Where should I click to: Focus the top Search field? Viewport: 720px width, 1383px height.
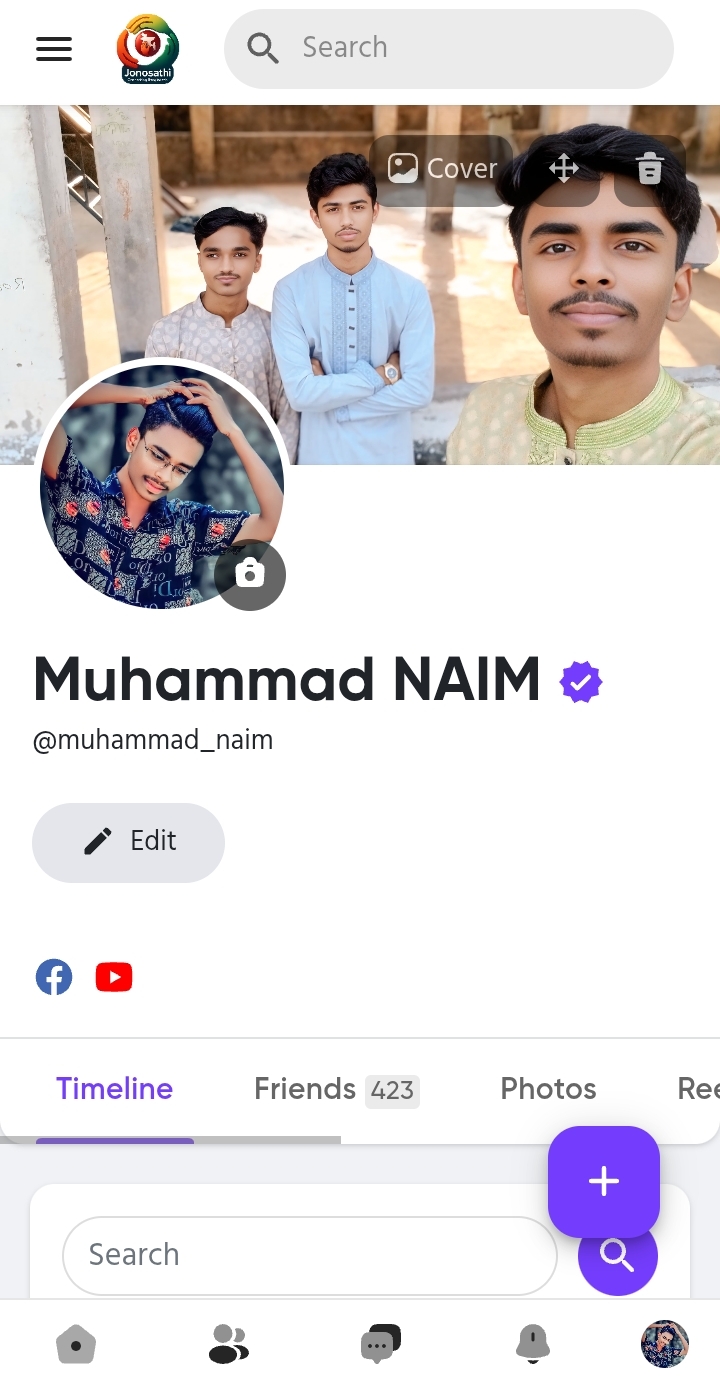(448, 48)
